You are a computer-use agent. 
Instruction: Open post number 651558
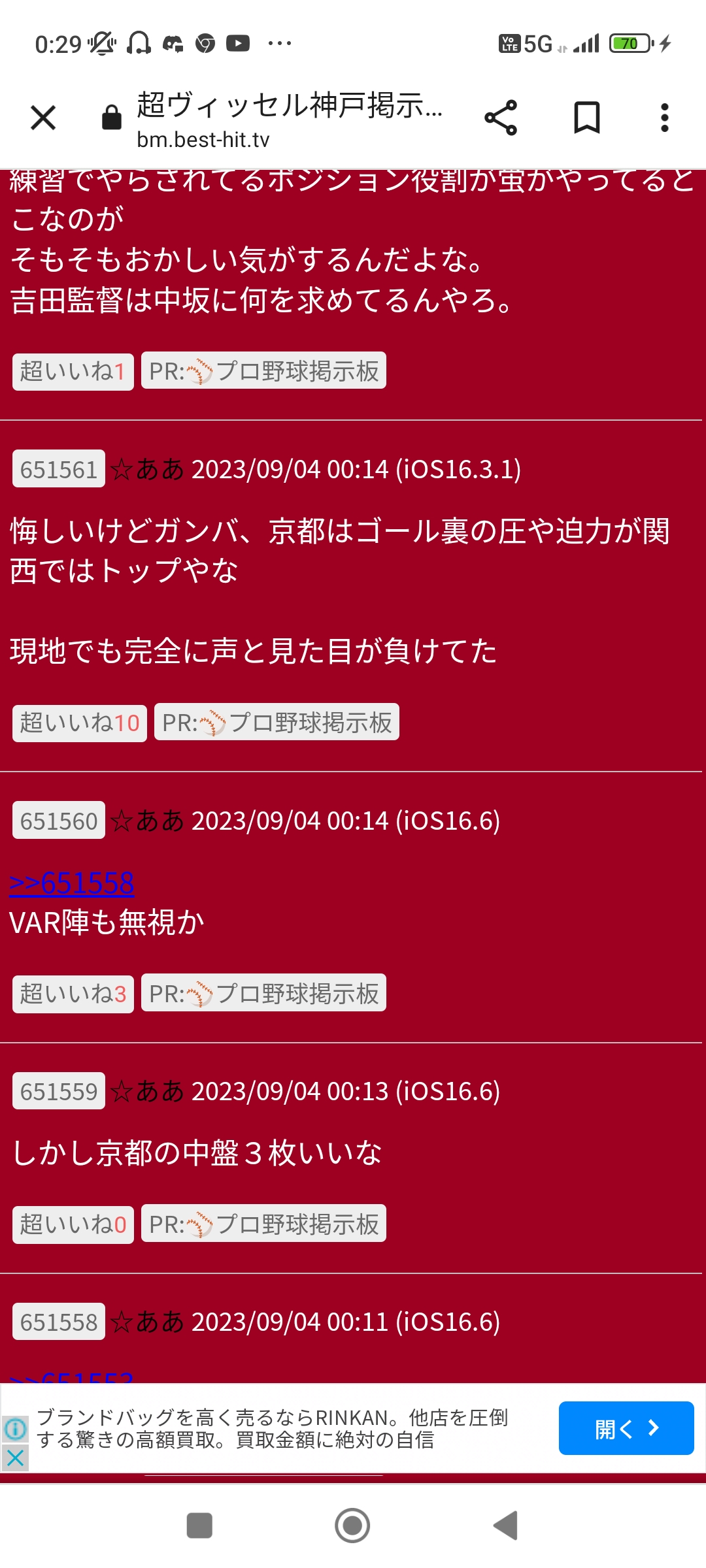tap(59, 1322)
